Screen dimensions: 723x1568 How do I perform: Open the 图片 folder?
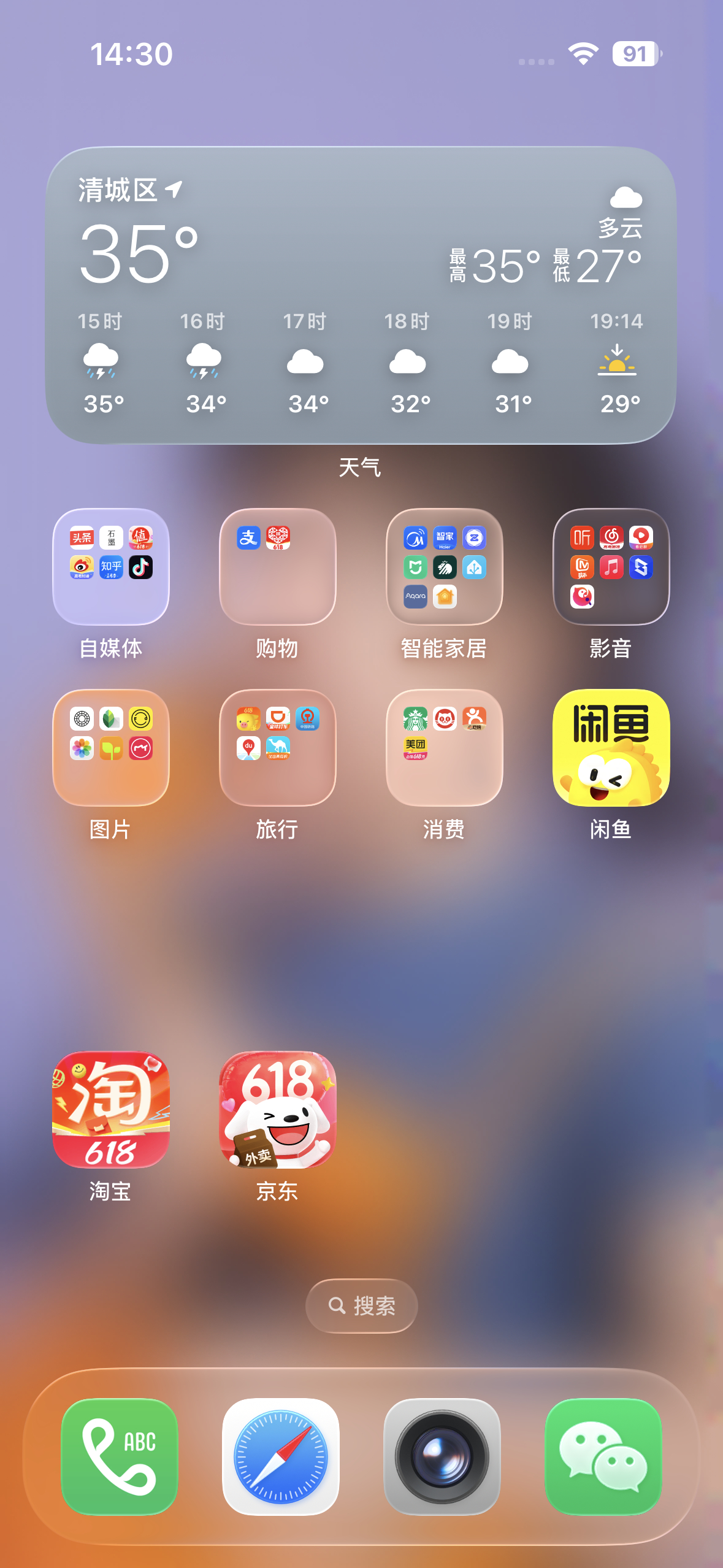pos(110,746)
